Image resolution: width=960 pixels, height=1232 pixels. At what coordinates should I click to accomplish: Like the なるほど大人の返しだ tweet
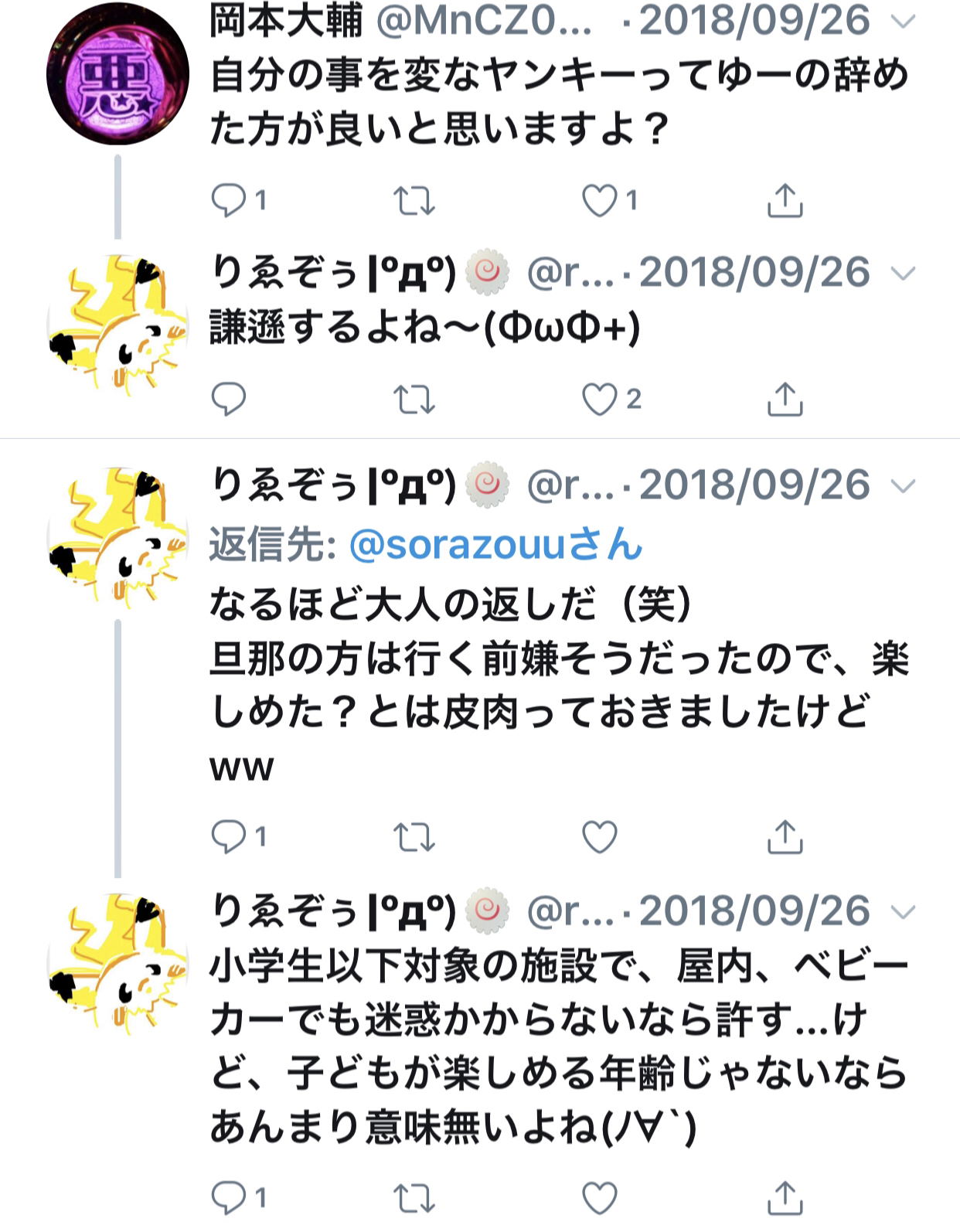(600, 836)
